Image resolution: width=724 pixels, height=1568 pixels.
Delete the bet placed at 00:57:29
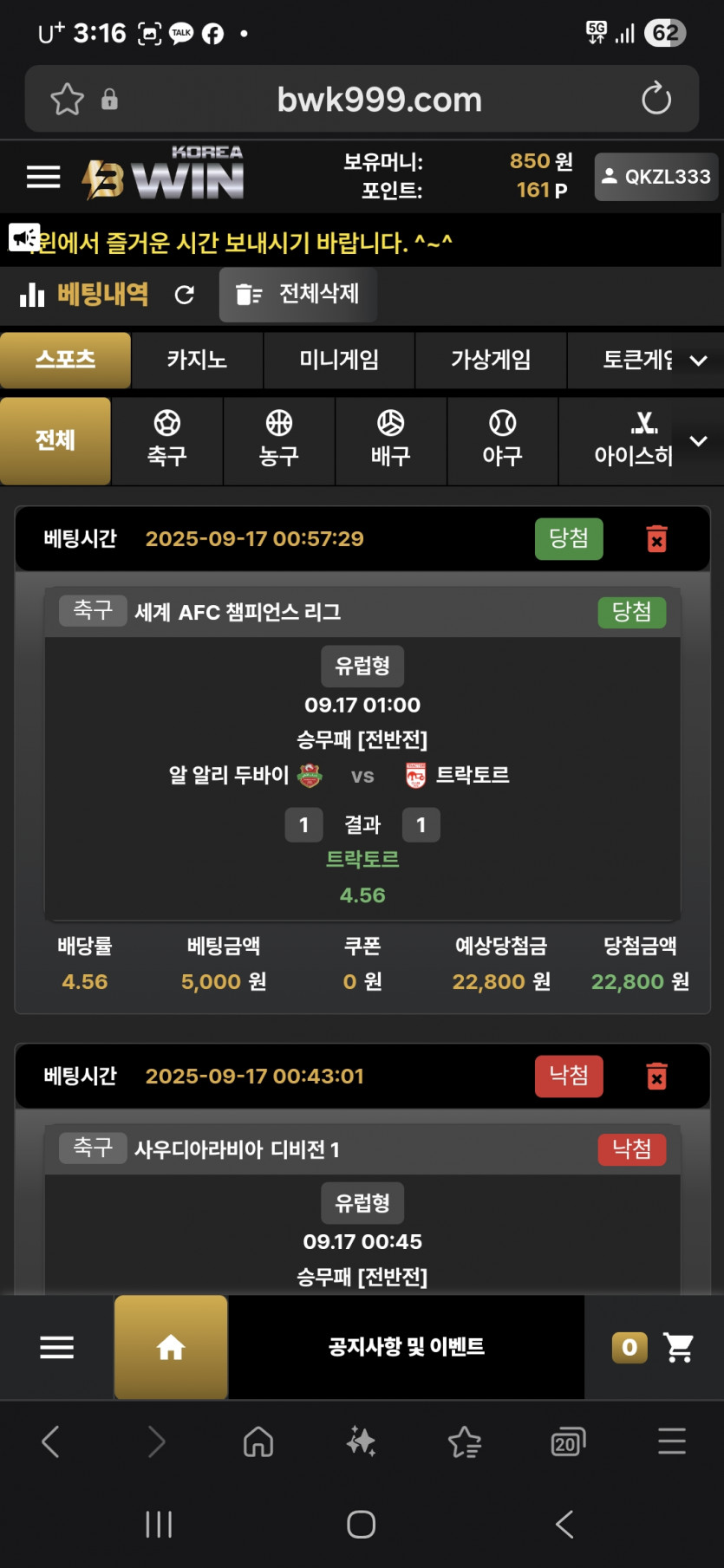click(x=657, y=539)
